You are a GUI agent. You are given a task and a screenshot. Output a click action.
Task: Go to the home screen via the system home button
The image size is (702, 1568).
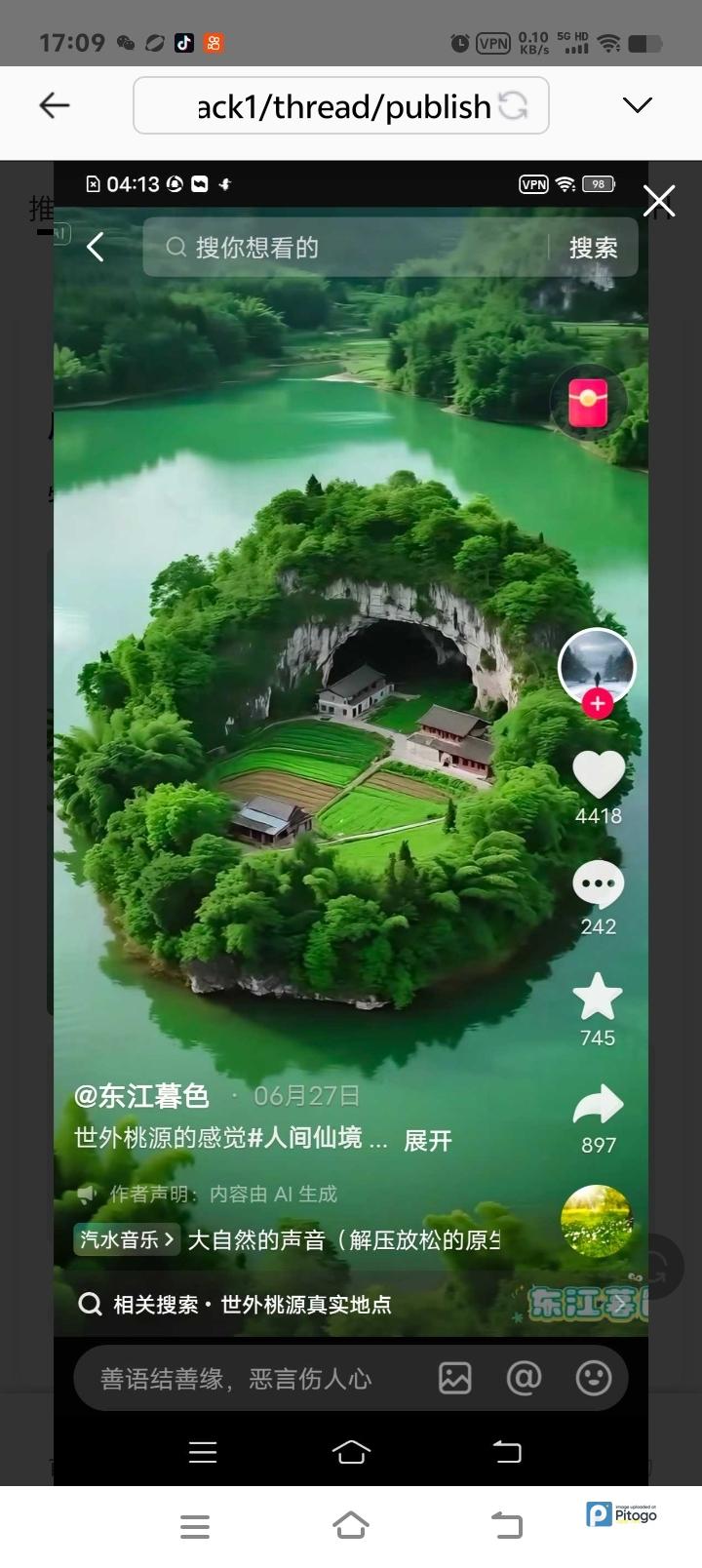[x=351, y=1525]
